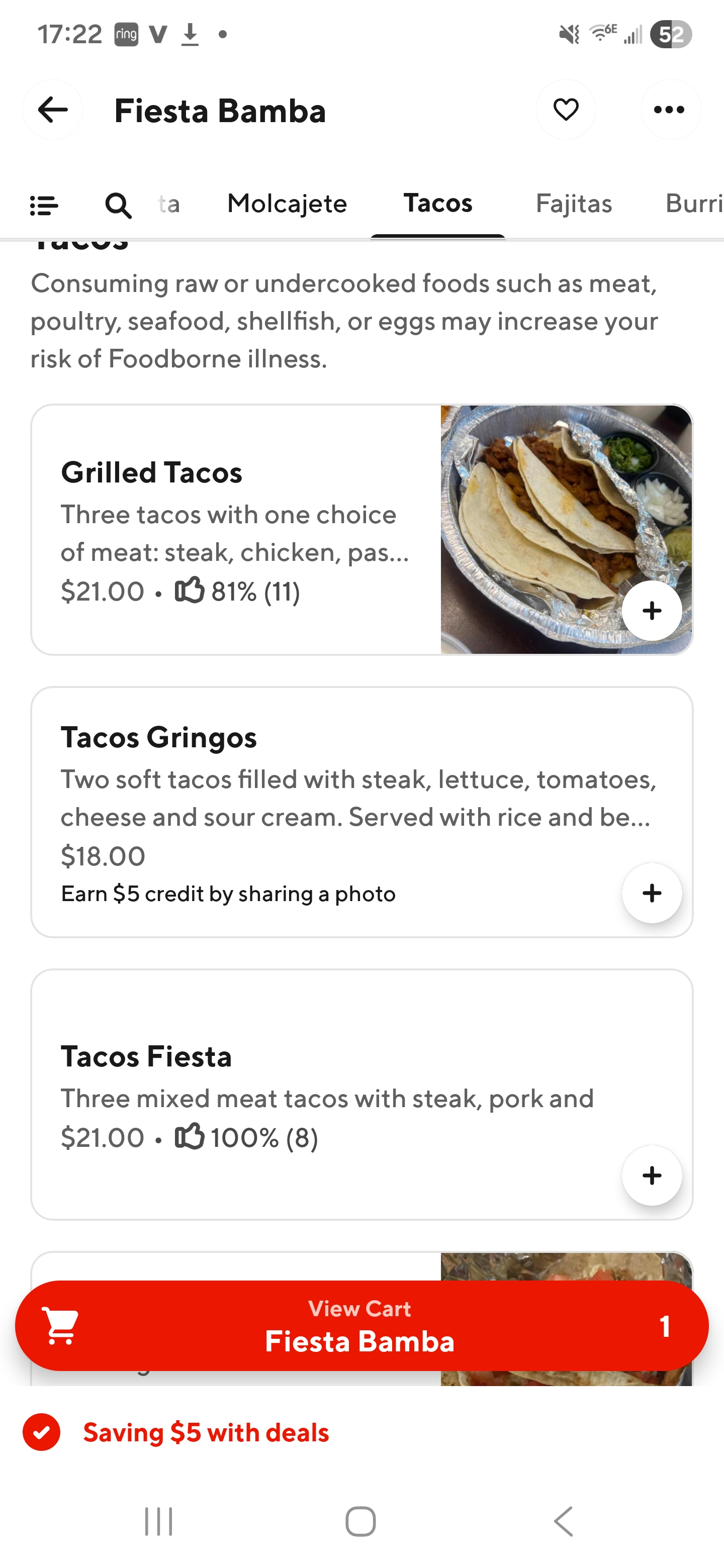
Task: Add Tacos Gringos to cart
Action: 652,893
